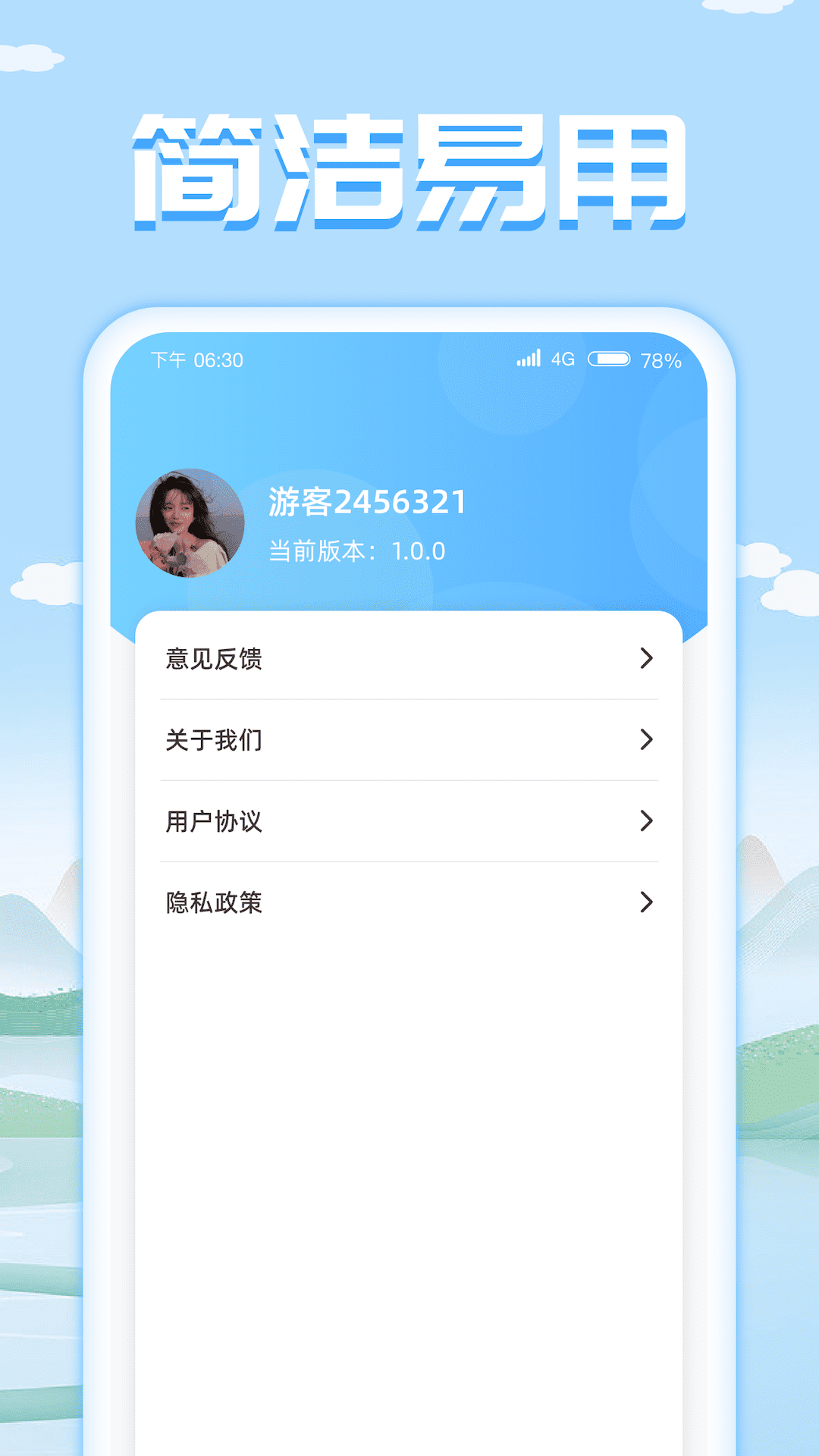This screenshot has height=1456, width=819.
Task: Open 意见反馈 feedback page
Action: [x=409, y=659]
